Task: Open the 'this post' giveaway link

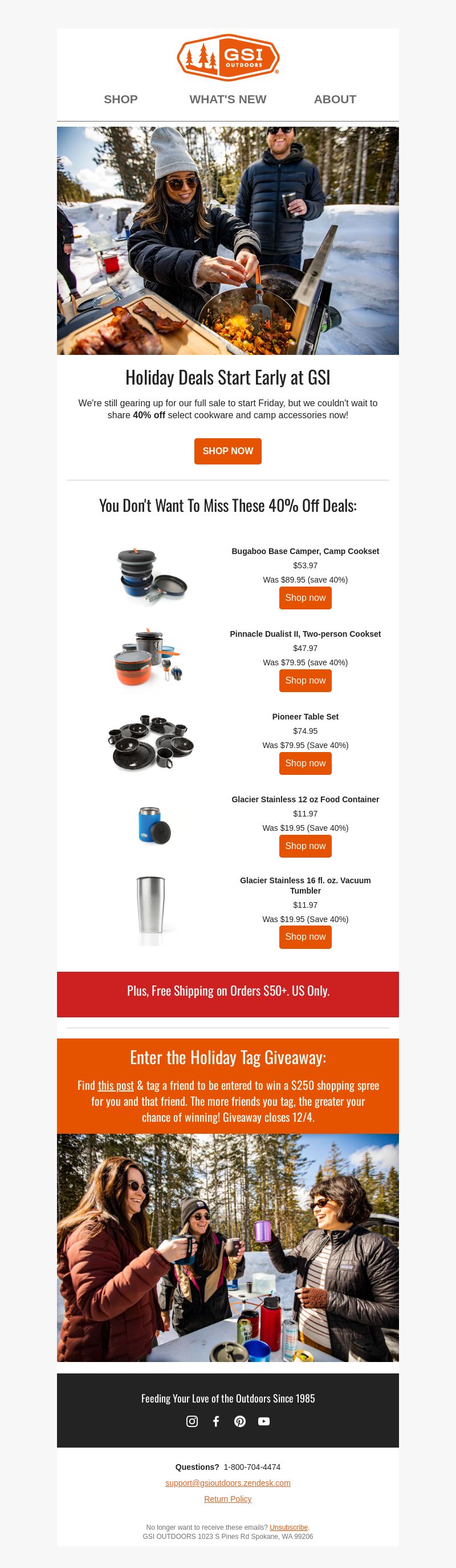Action: pos(116,1085)
